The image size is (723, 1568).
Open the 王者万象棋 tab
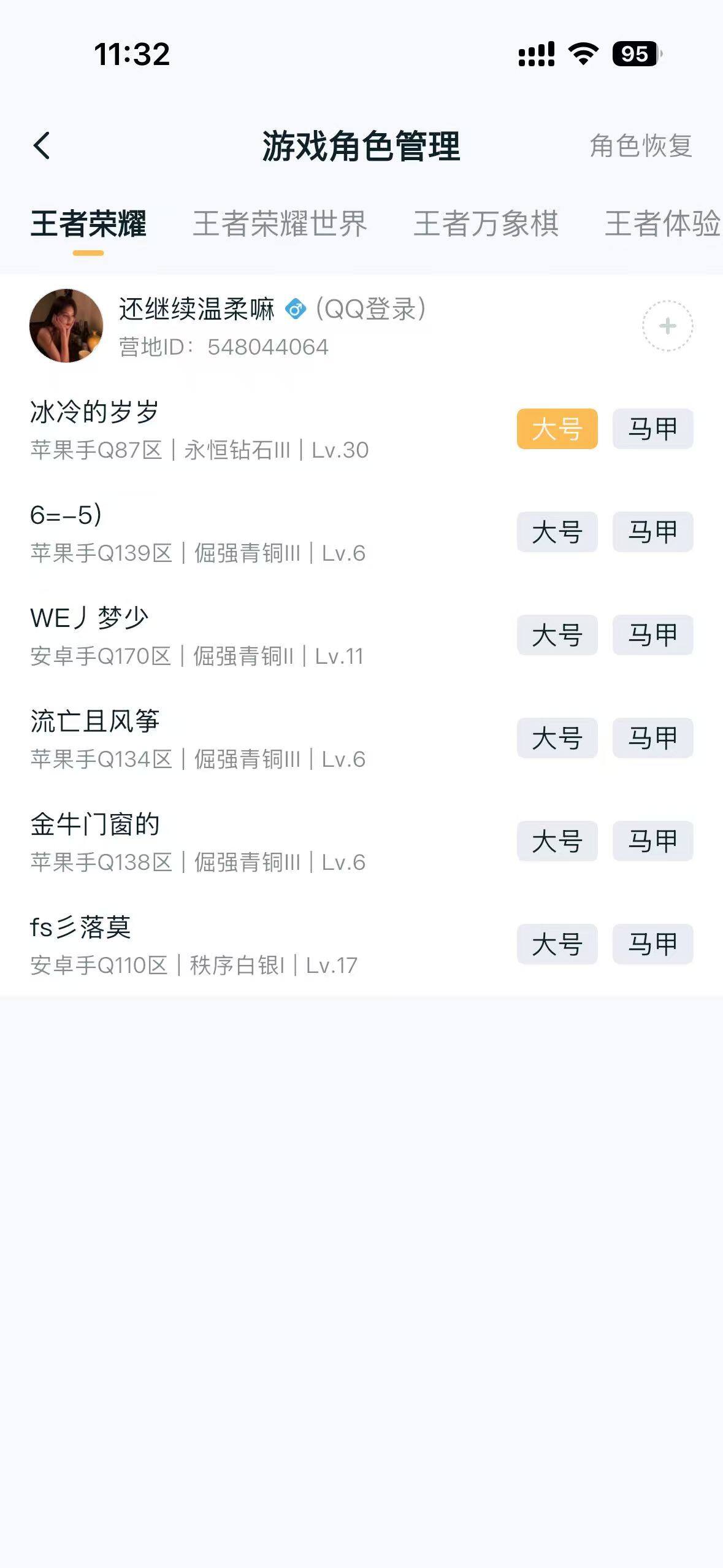[x=486, y=225]
